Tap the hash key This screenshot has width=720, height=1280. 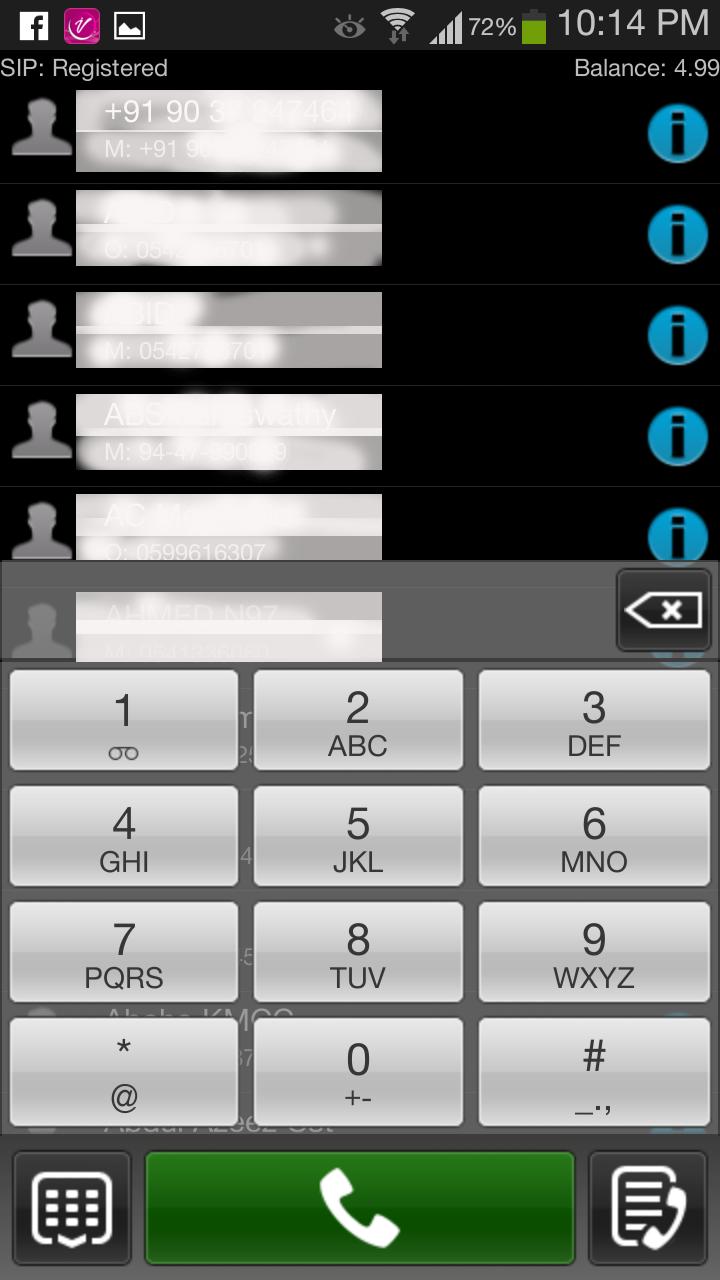pos(594,1070)
